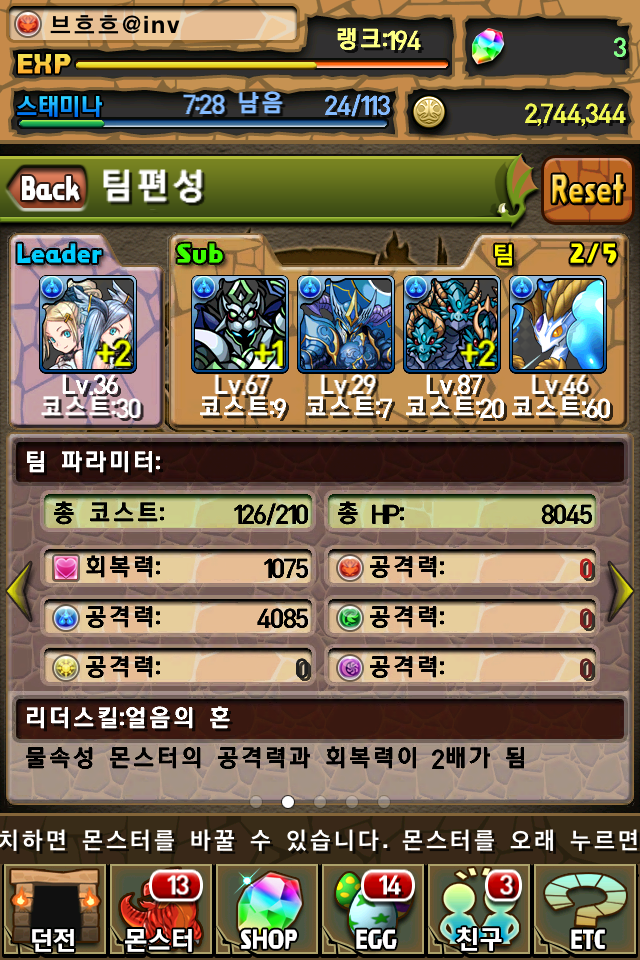Show next team with right arrow

pyautogui.click(x=621, y=592)
